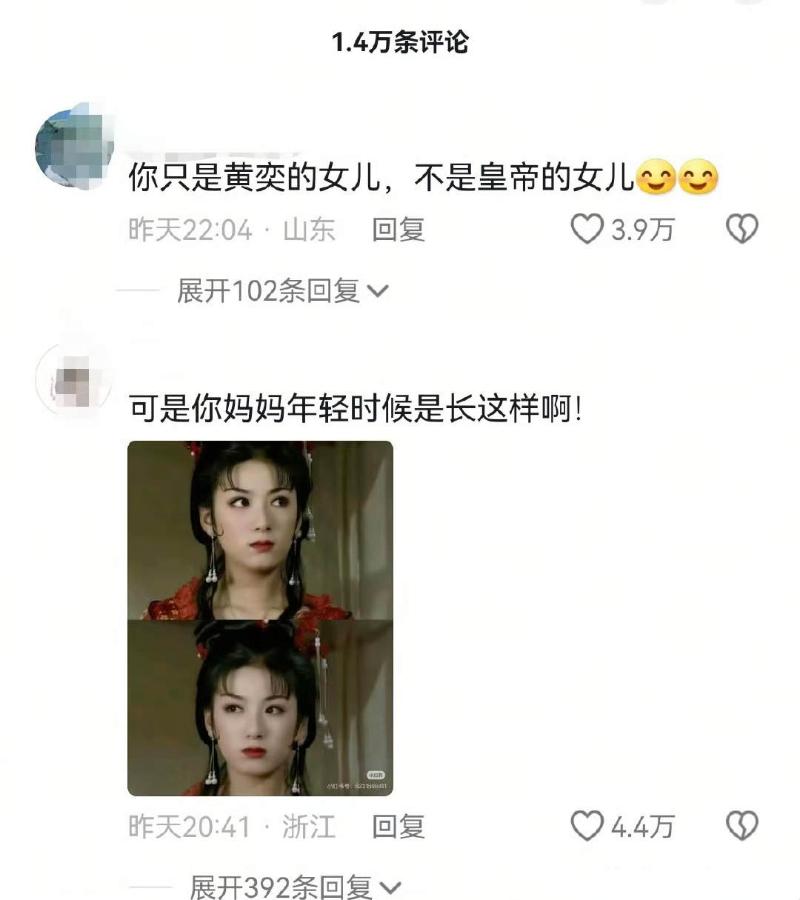The image size is (800, 900).
Task: Dislike the comment posted from 山东
Action: click(x=740, y=230)
